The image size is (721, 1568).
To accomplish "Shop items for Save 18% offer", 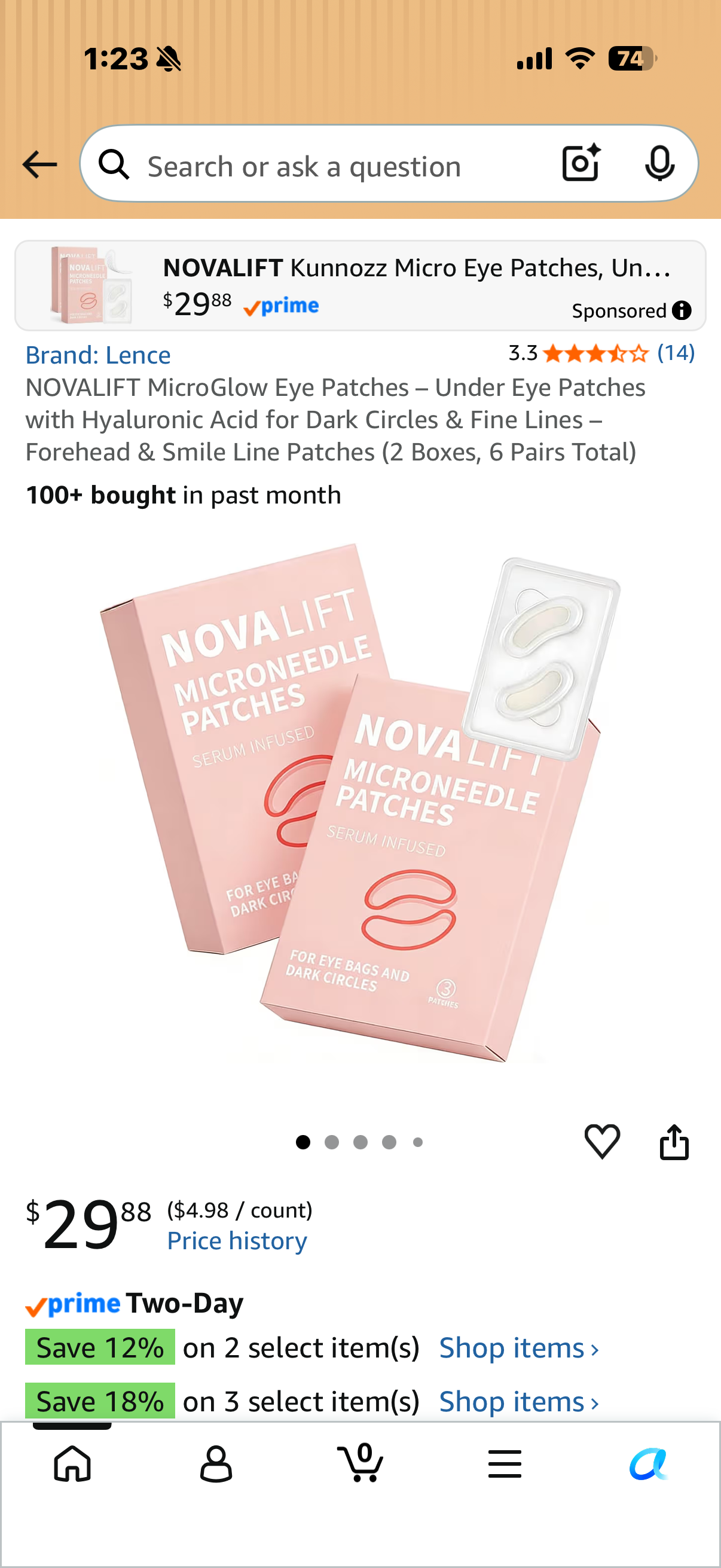I will [x=518, y=1401].
